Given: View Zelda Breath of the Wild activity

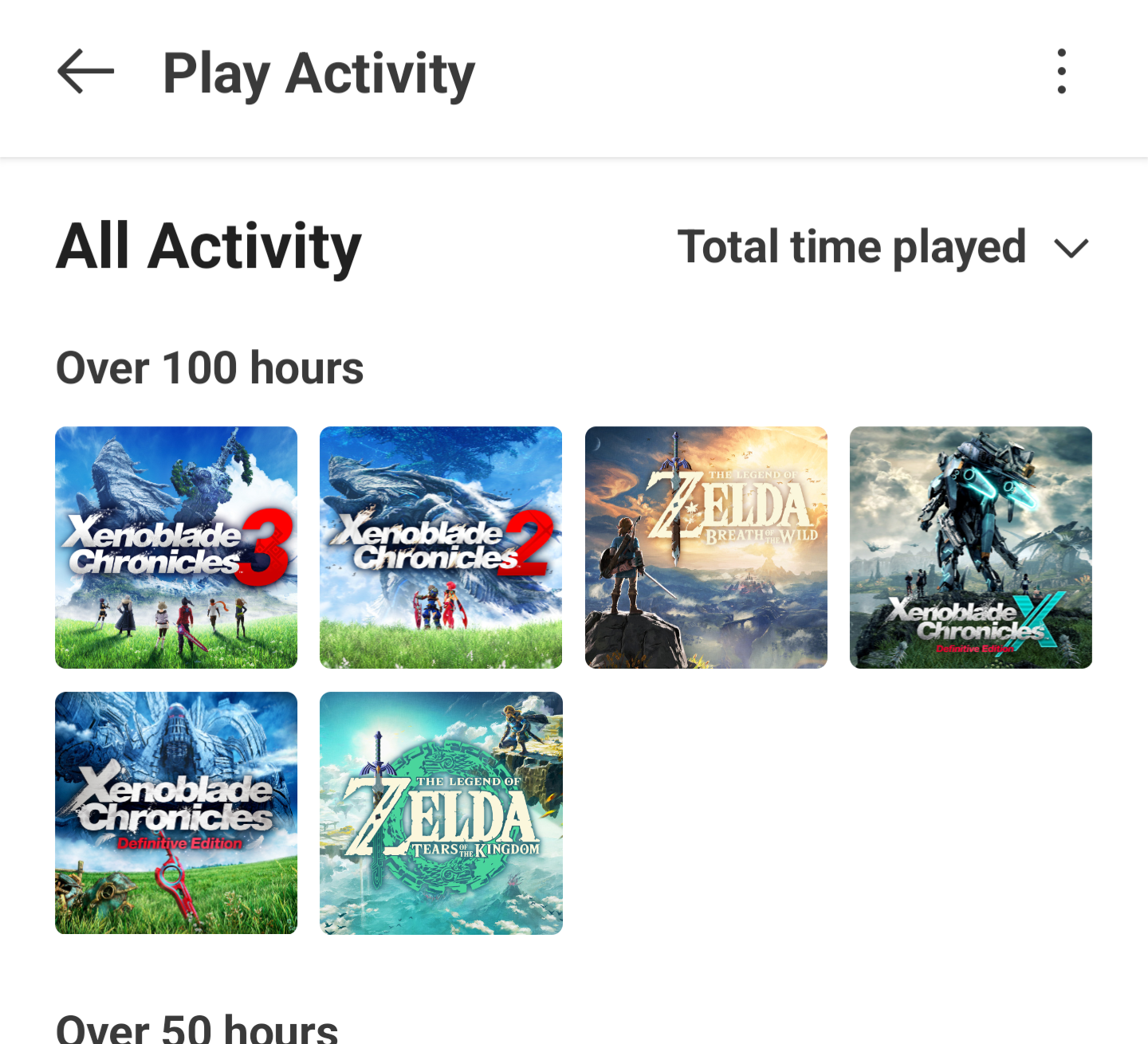Looking at the screenshot, I should (x=706, y=548).
